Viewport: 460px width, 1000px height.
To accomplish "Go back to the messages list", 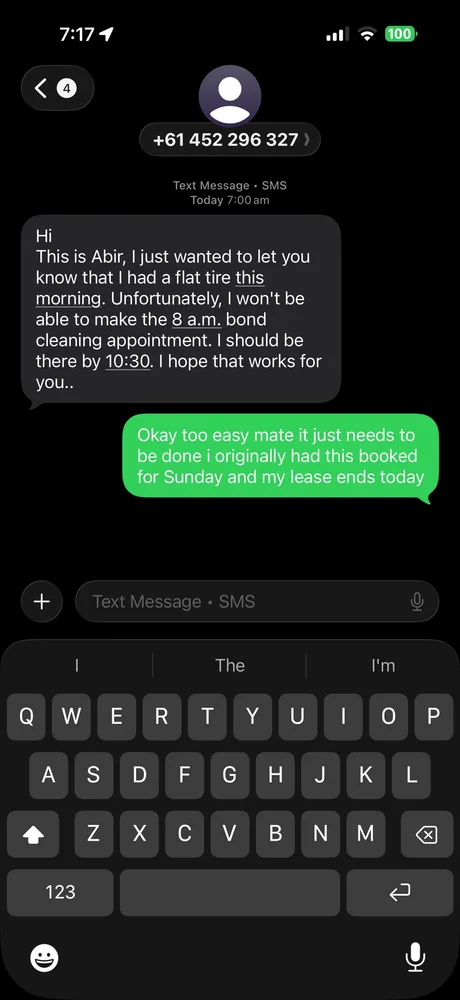I will click(x=57, y=88).
